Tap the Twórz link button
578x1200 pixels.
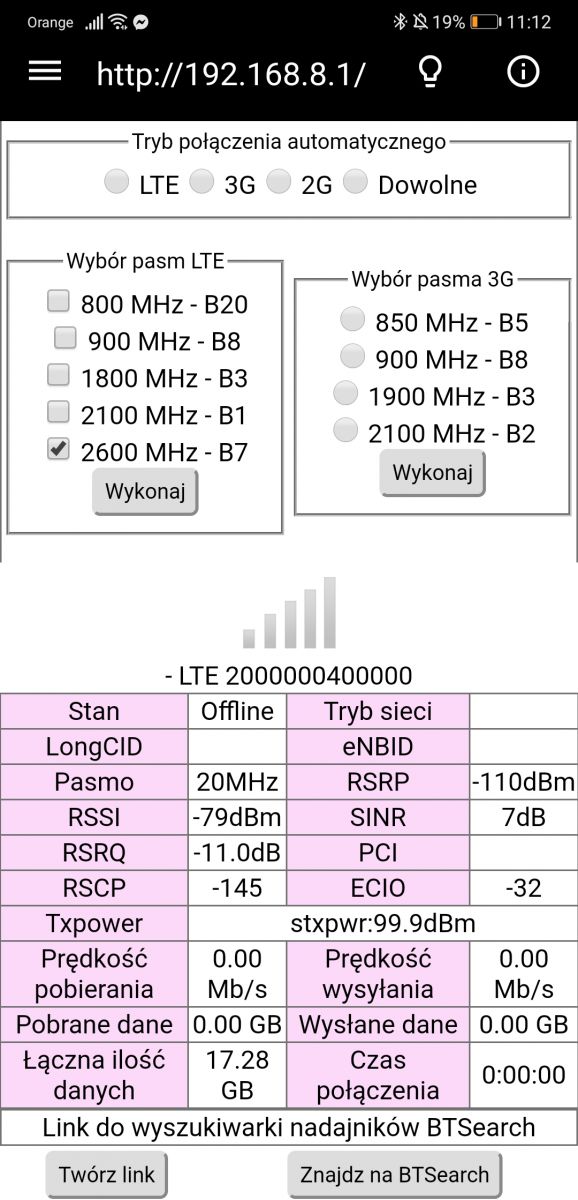106,1175
